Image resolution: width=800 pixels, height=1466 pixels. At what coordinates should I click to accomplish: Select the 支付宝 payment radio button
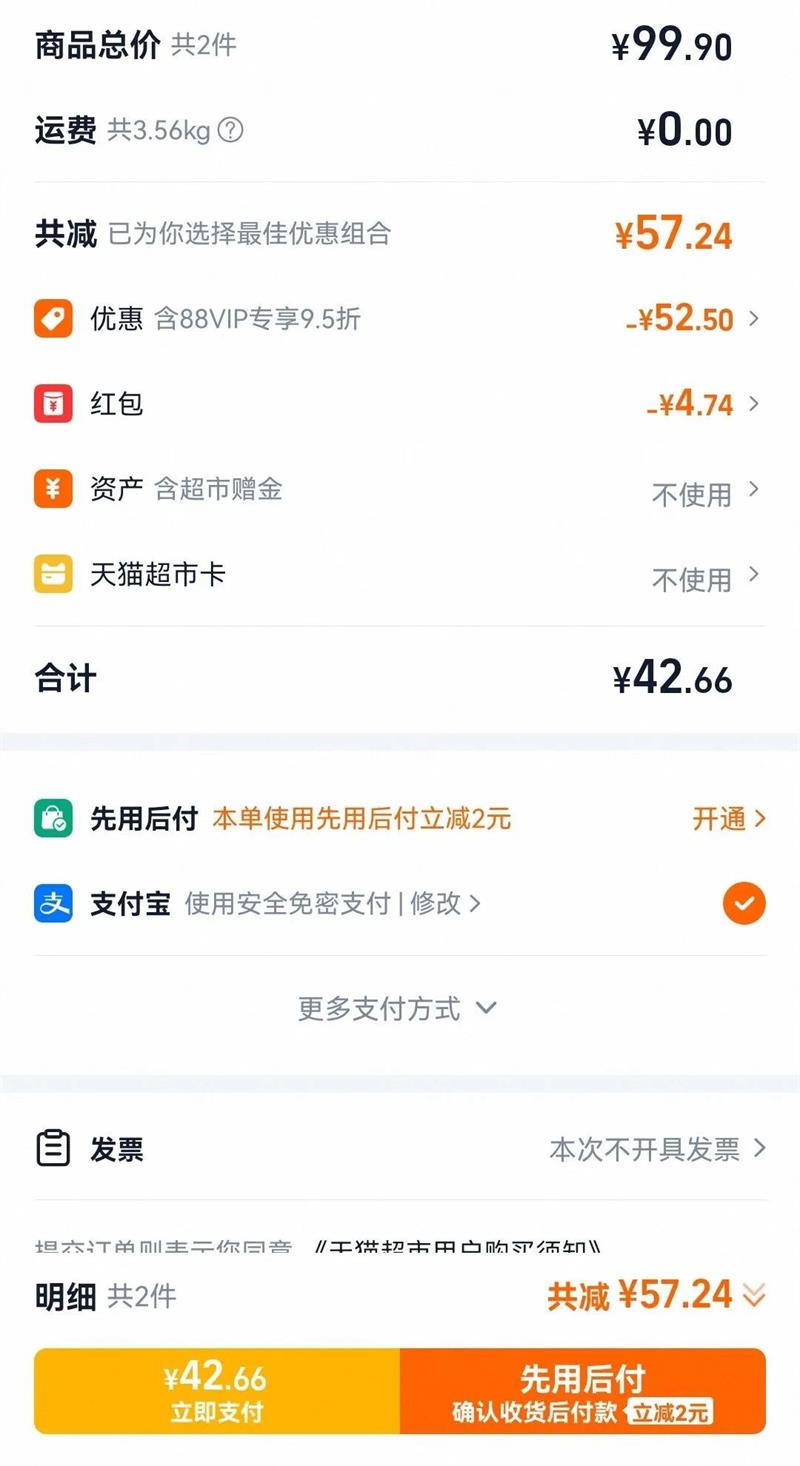click(x=744, y=904)
